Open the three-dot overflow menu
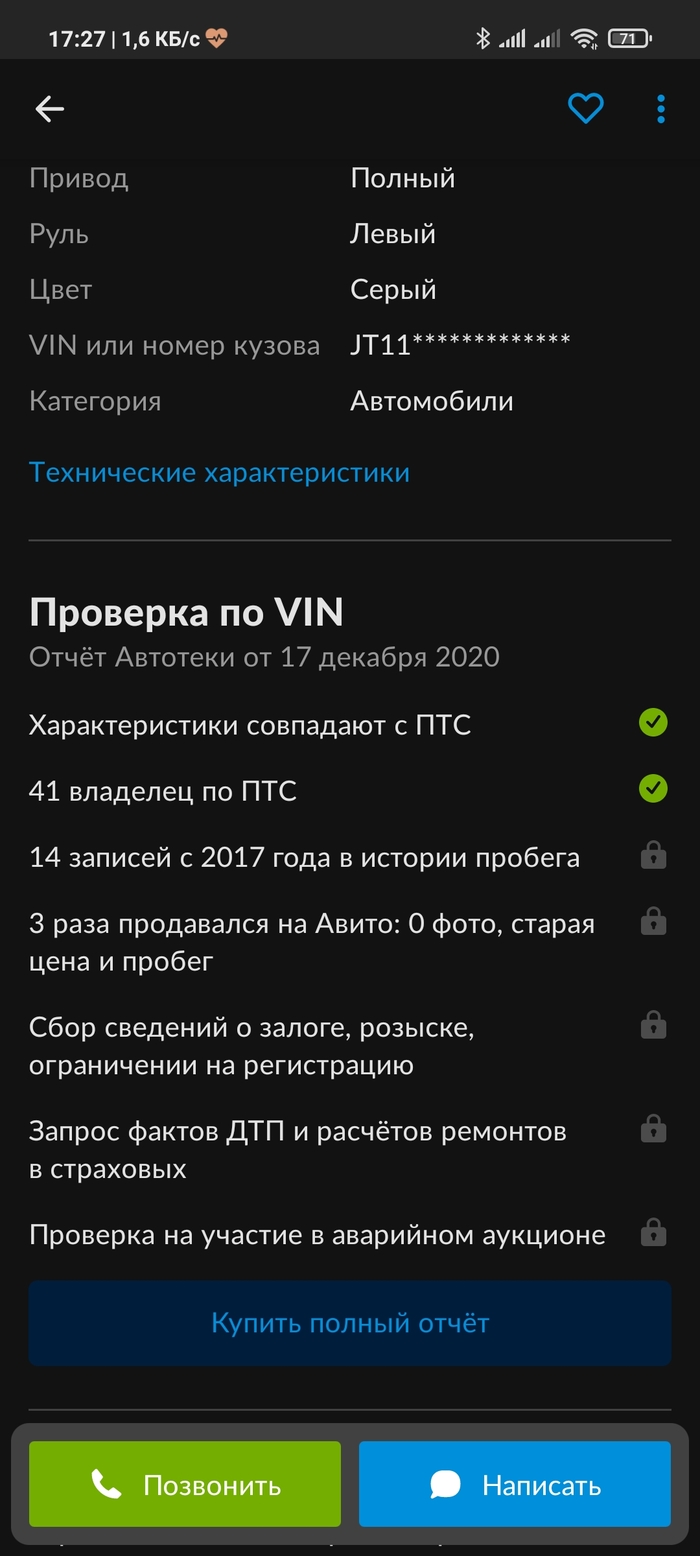 click(x=660, y=108)
